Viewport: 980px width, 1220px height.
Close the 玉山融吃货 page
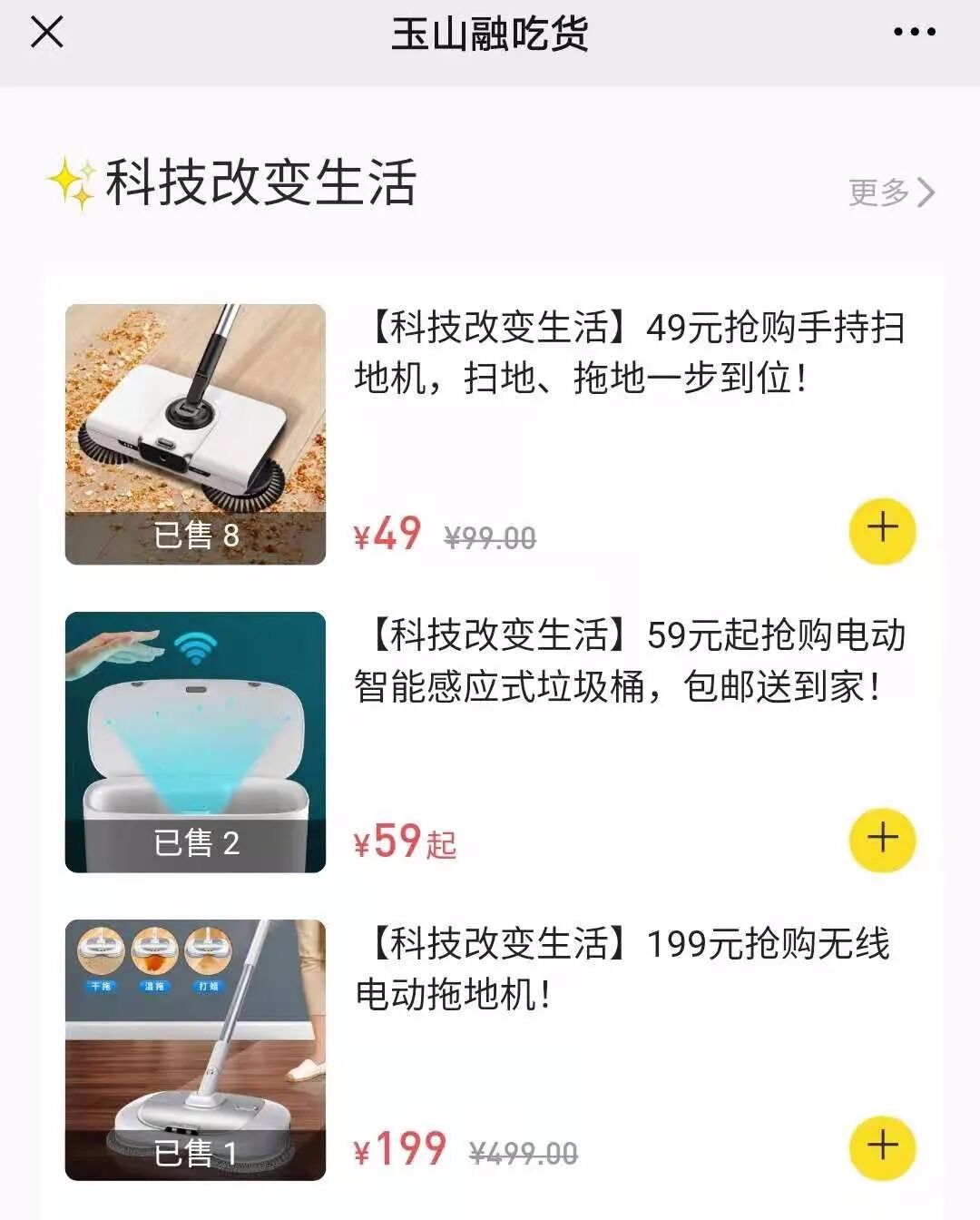47,32
